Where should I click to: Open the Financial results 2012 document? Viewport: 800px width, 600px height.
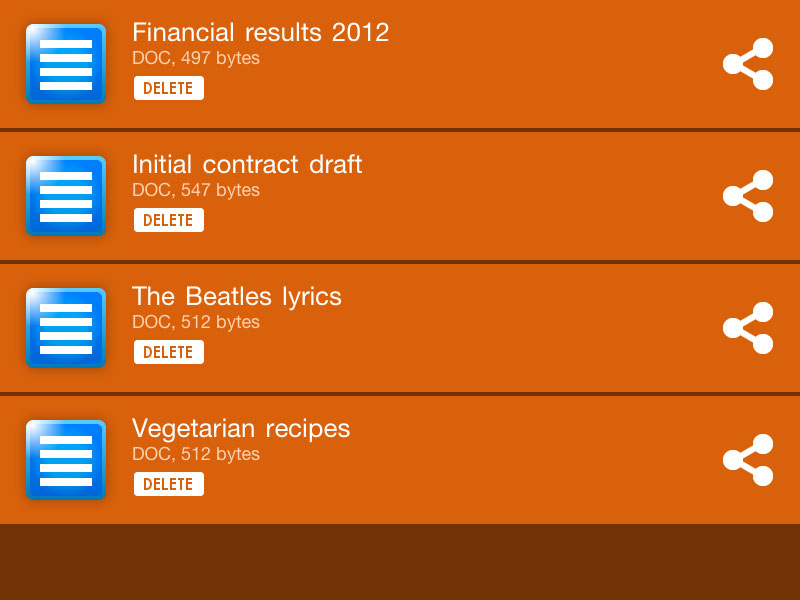260,32
